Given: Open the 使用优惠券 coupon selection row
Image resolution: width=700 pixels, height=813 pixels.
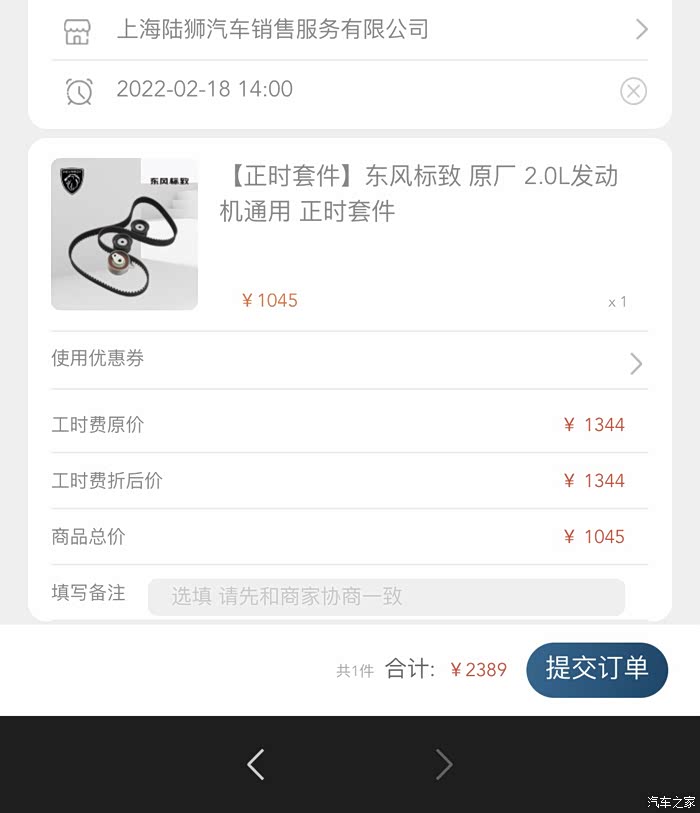Looking at the screenshot, I should [350, 360].
